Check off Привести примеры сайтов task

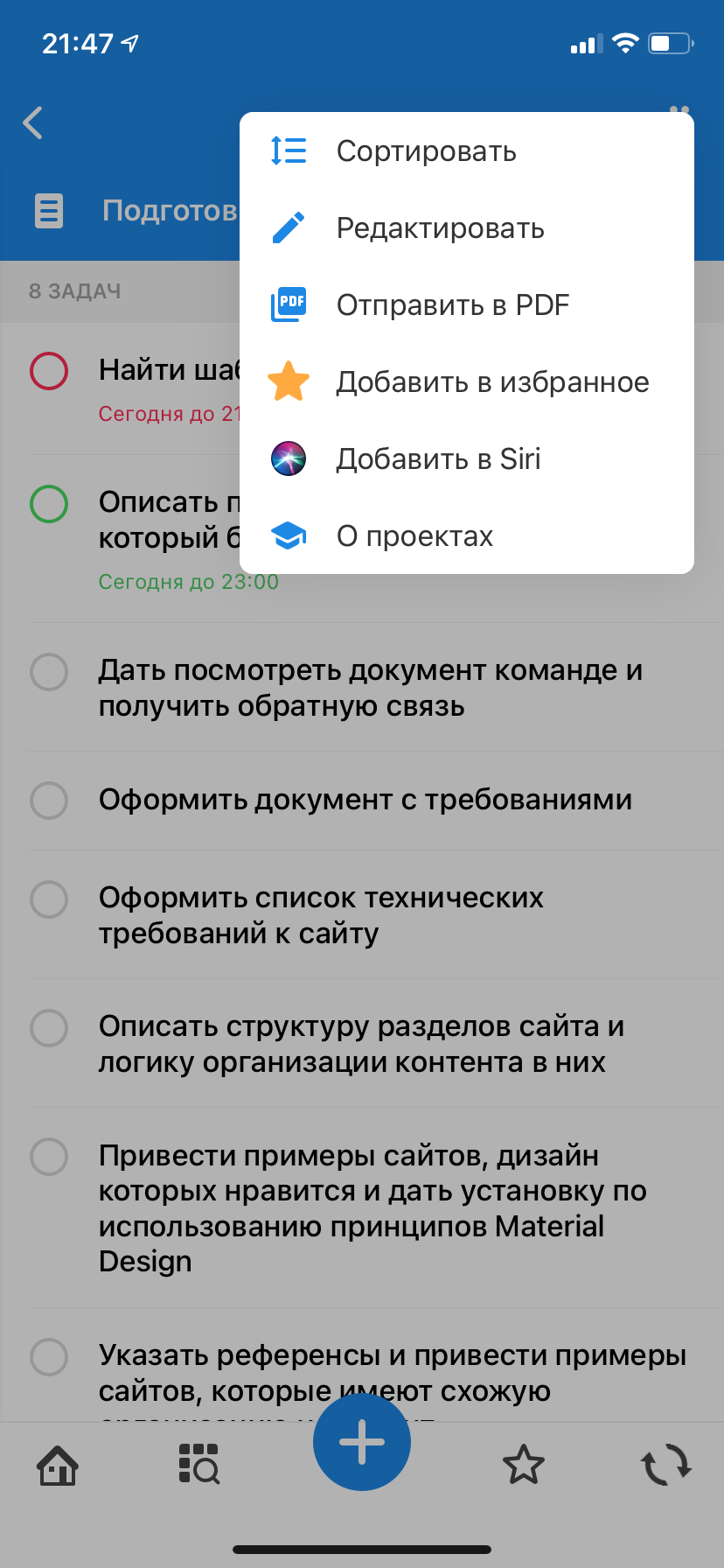49,1157
